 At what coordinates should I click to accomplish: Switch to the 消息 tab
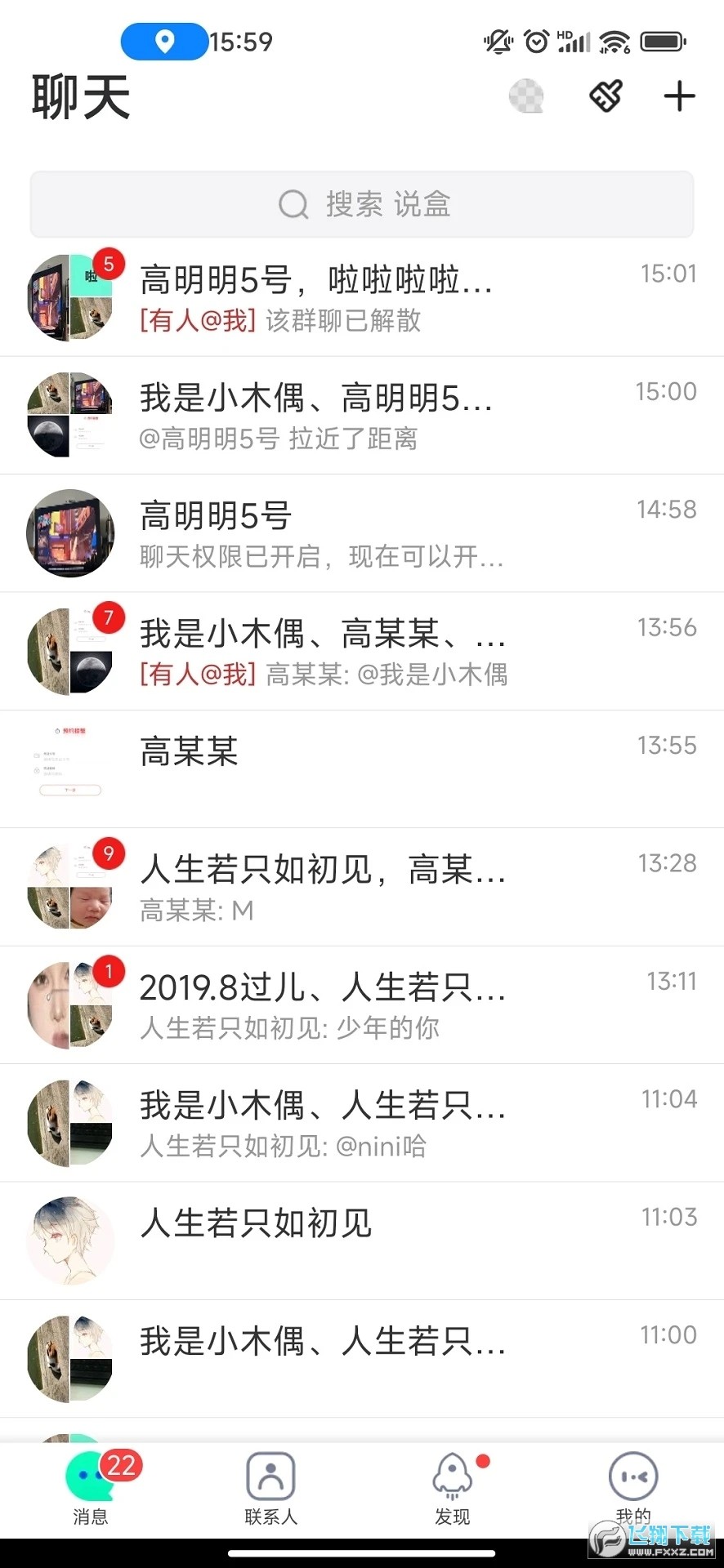(91, 1489)
